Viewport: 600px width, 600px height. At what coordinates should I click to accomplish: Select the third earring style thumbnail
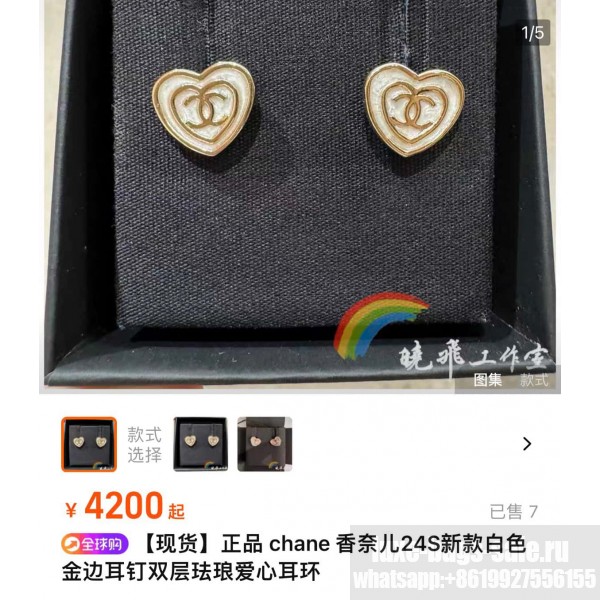coord(264,444)
